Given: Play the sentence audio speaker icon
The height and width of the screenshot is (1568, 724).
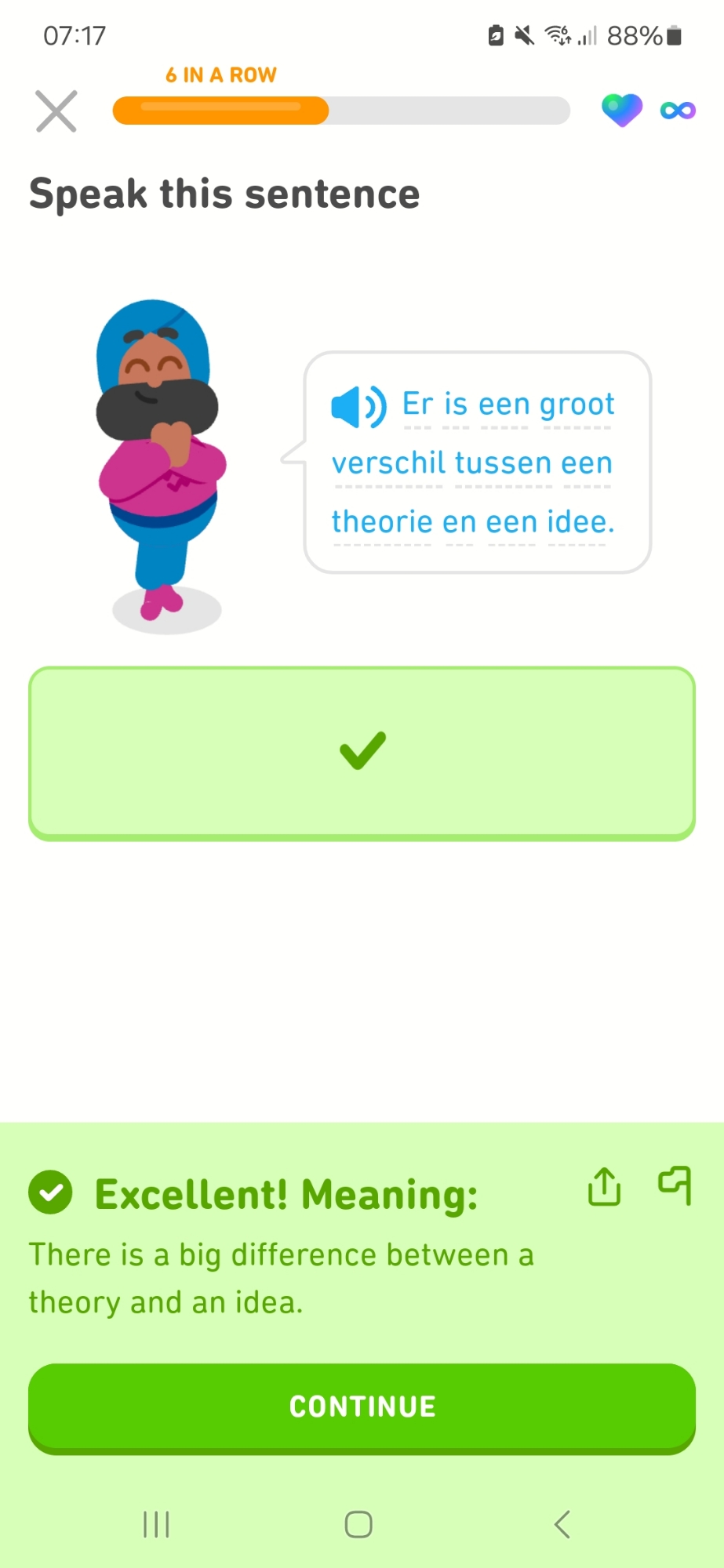Looking at the screenshot, I should pyautogui.click(x=358, y=406).
